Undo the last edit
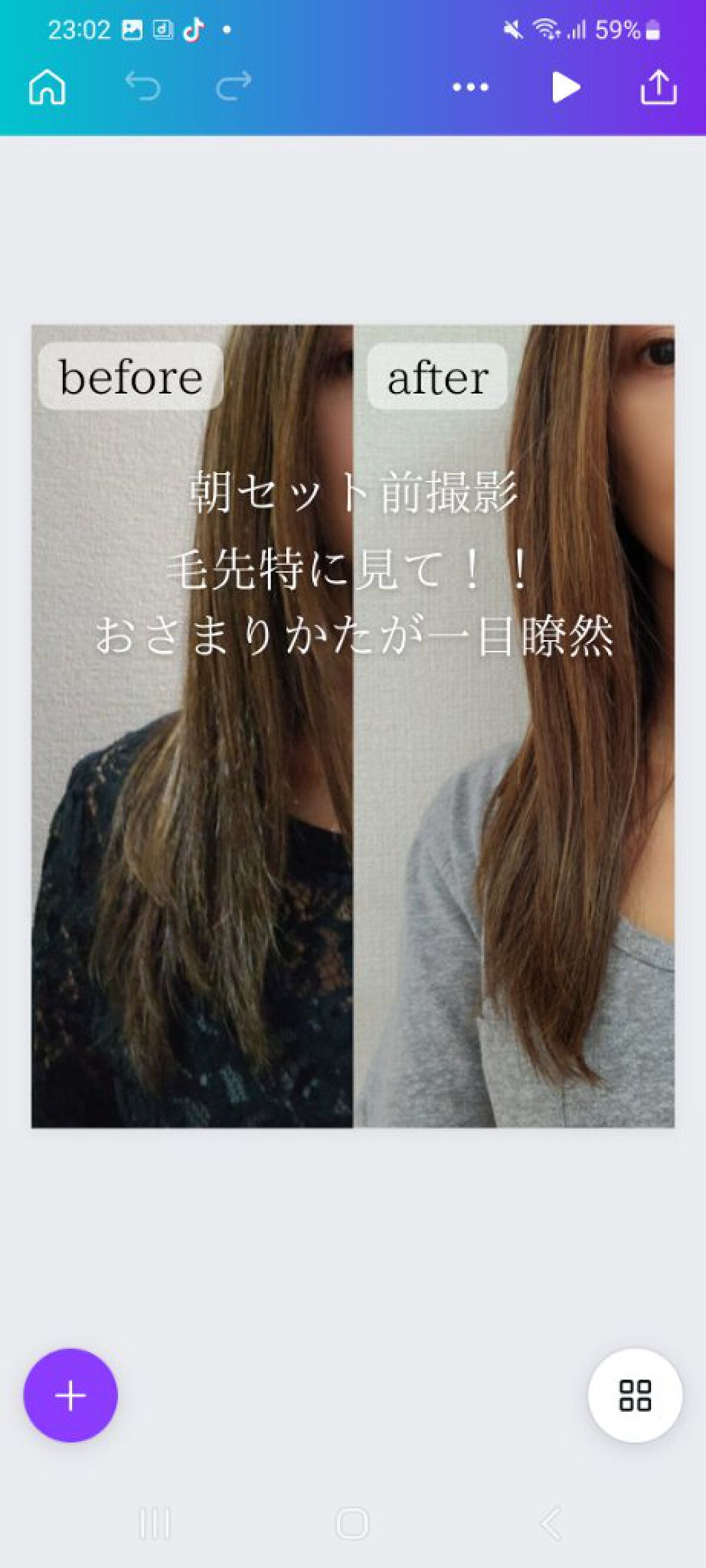 click(x=142, y=86)
